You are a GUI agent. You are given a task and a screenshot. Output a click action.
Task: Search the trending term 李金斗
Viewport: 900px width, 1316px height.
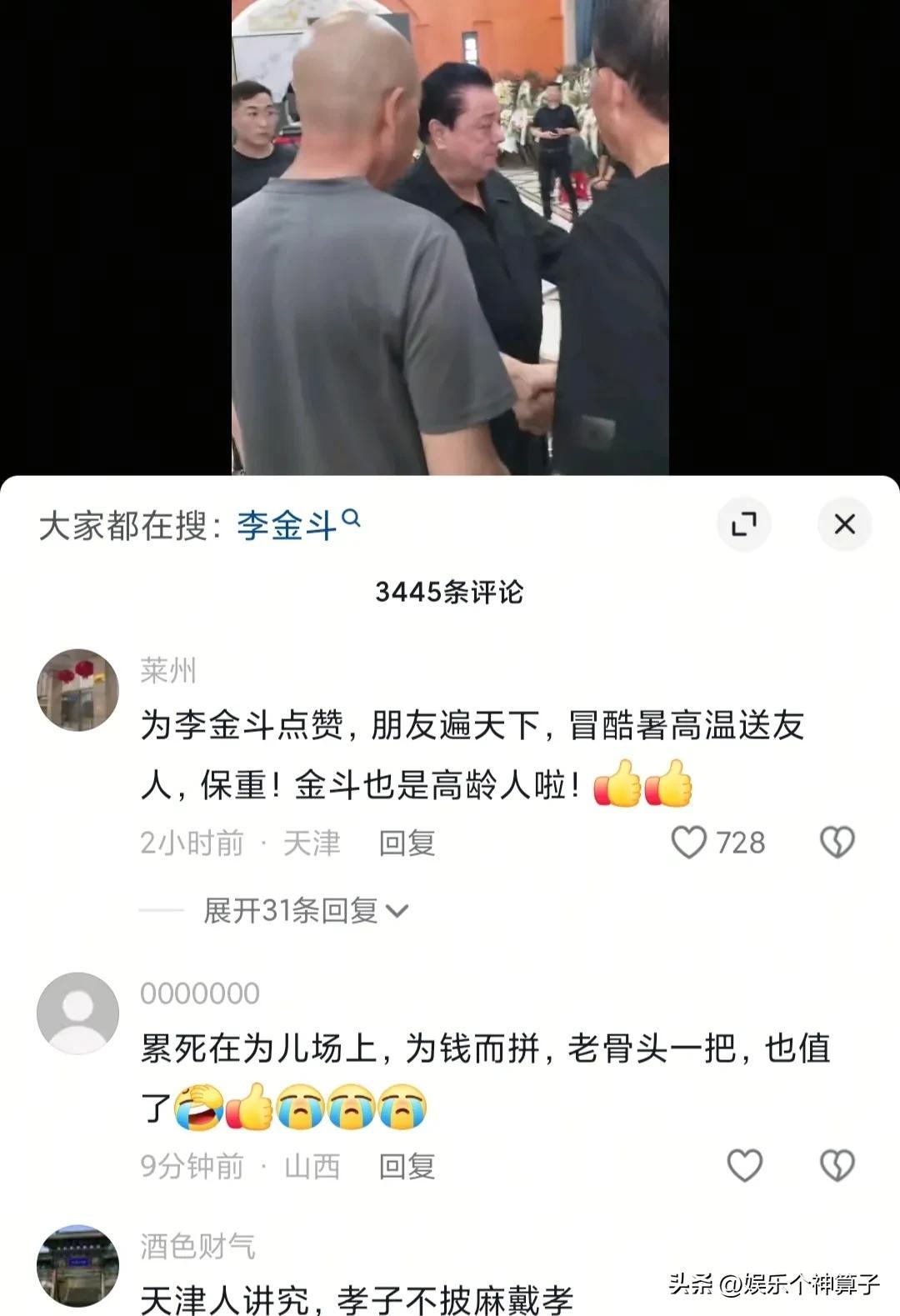pyautogui.click(x=297, y=525)
